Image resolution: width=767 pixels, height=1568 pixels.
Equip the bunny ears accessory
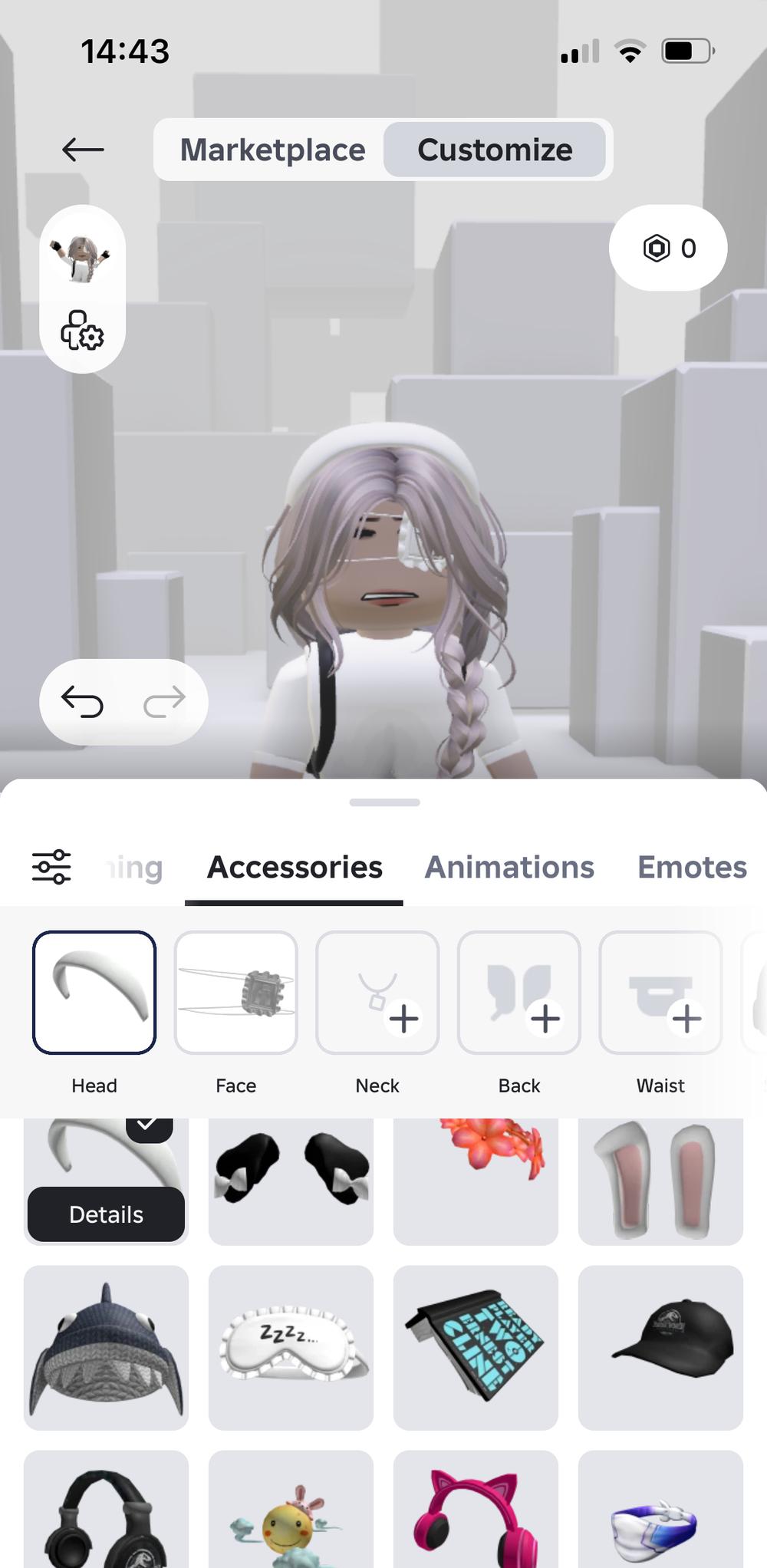point(660,1181)
